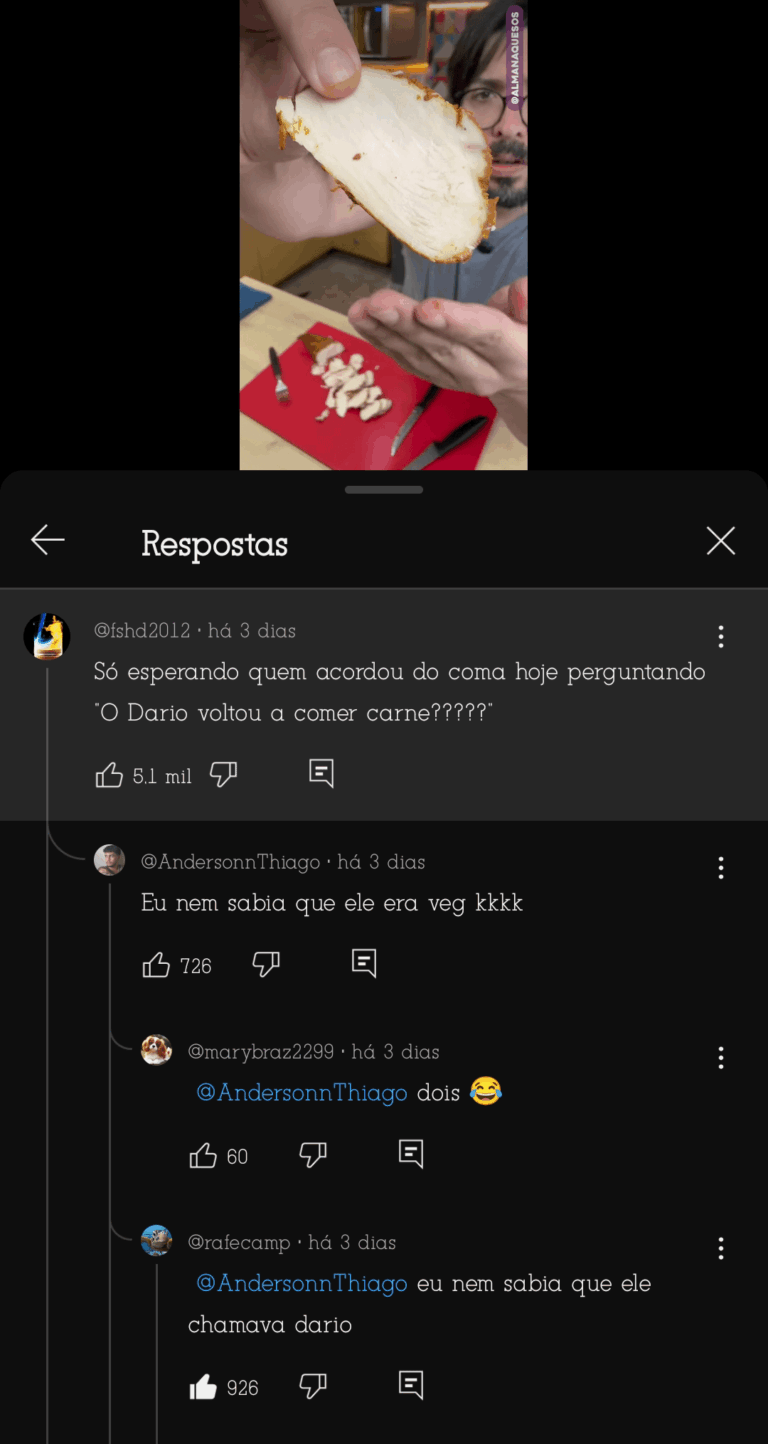Like the reply "Eu nem sabia que ele era veg"

[156, 965]
